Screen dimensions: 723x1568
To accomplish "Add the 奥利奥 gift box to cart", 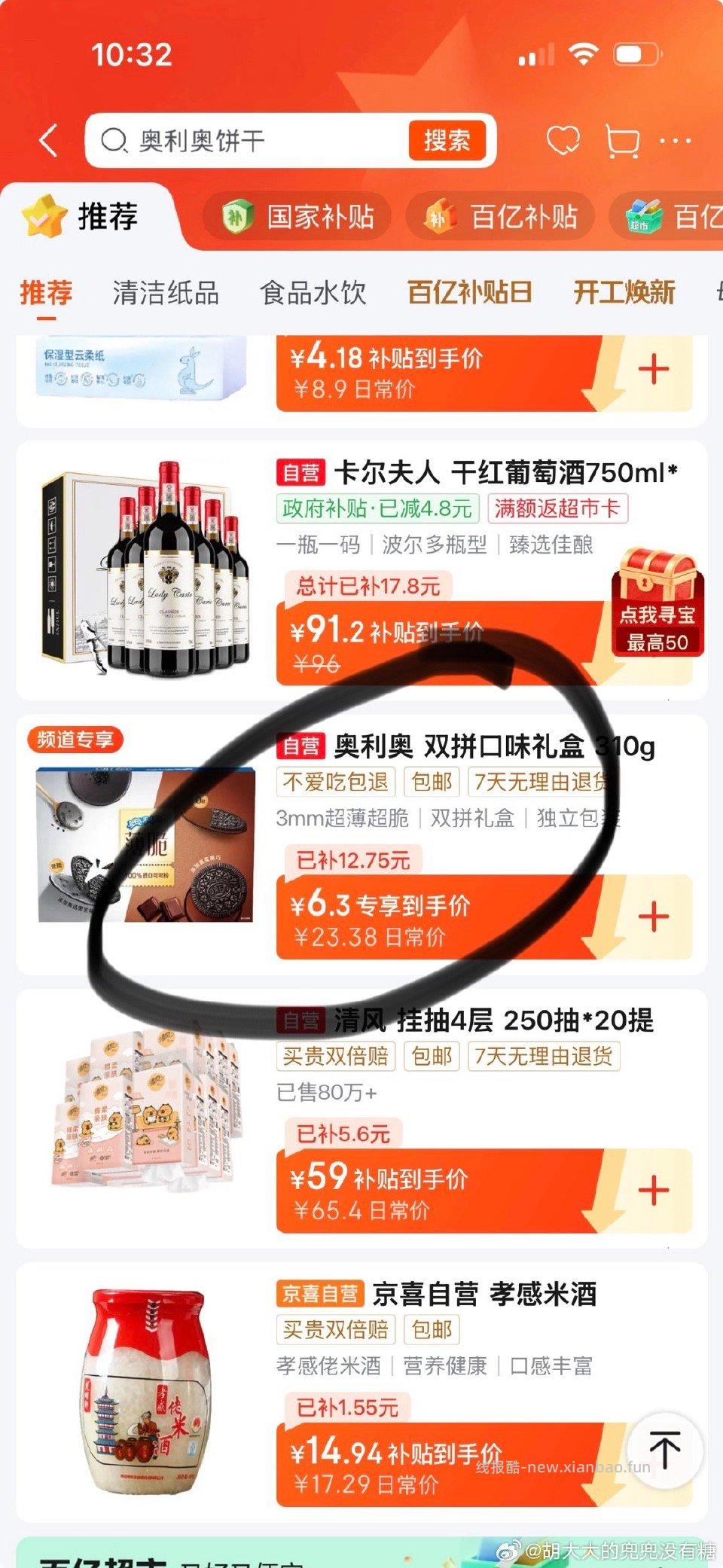I will click(x=654, y=916).
